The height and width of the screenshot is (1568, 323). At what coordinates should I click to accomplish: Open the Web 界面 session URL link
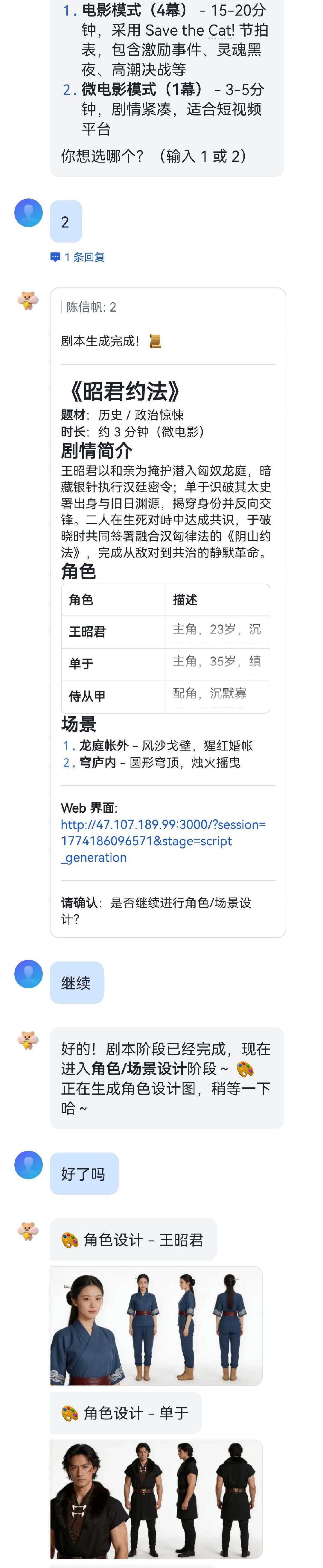pyautogui.click(x=162, y=841)
